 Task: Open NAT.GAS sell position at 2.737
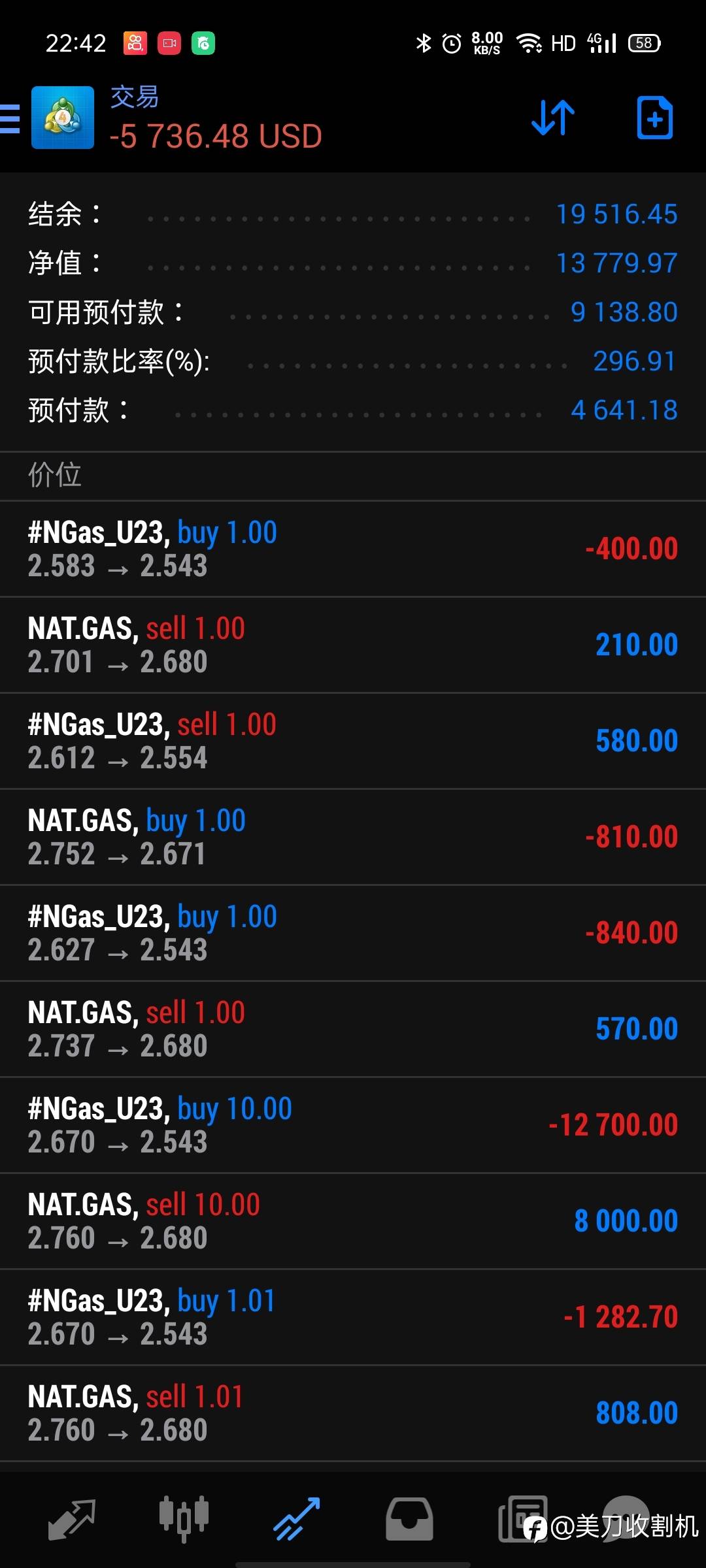click(353, 1029)
